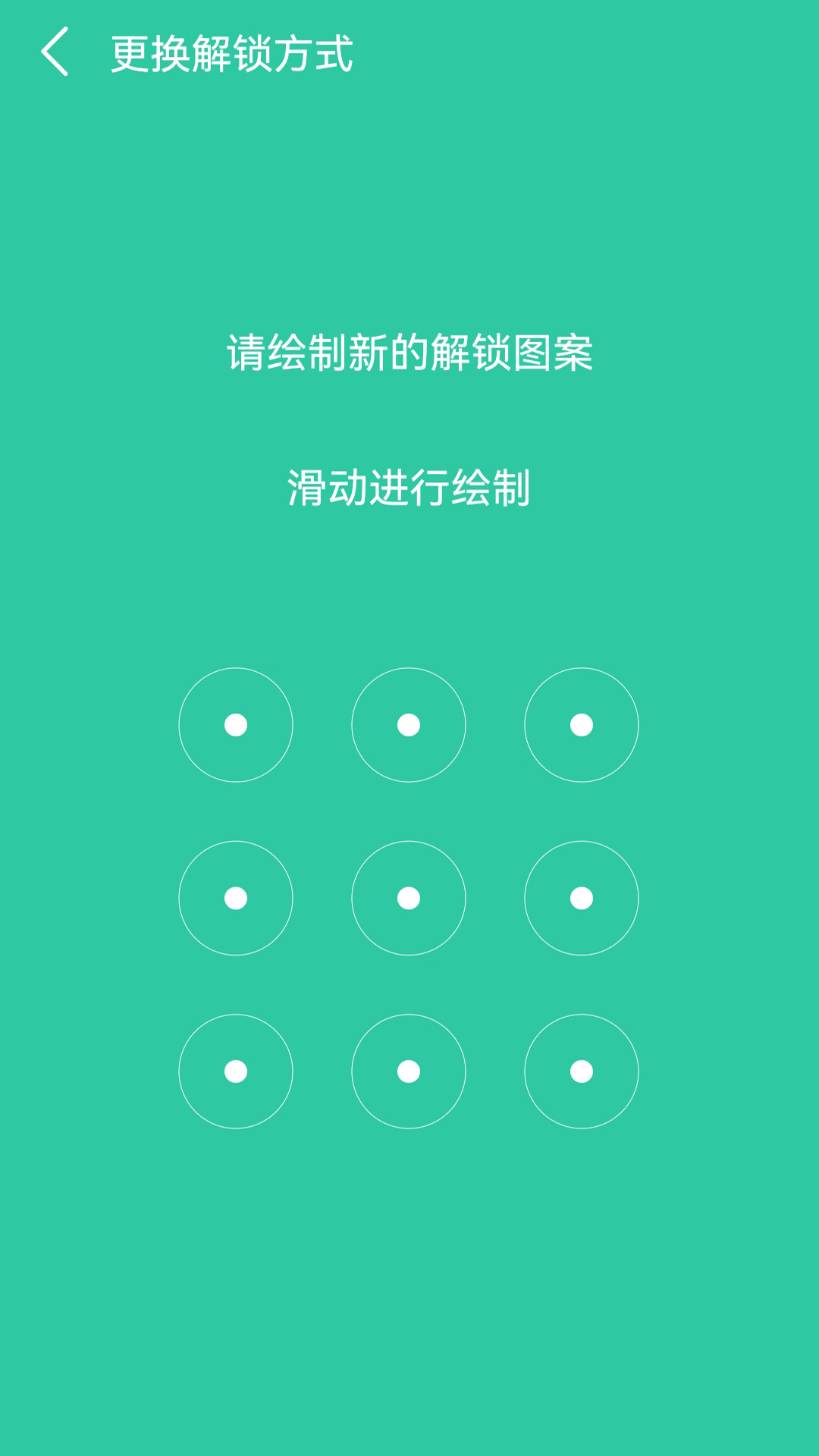Tap the bottom-left pattern dot

click(236, 1070)
